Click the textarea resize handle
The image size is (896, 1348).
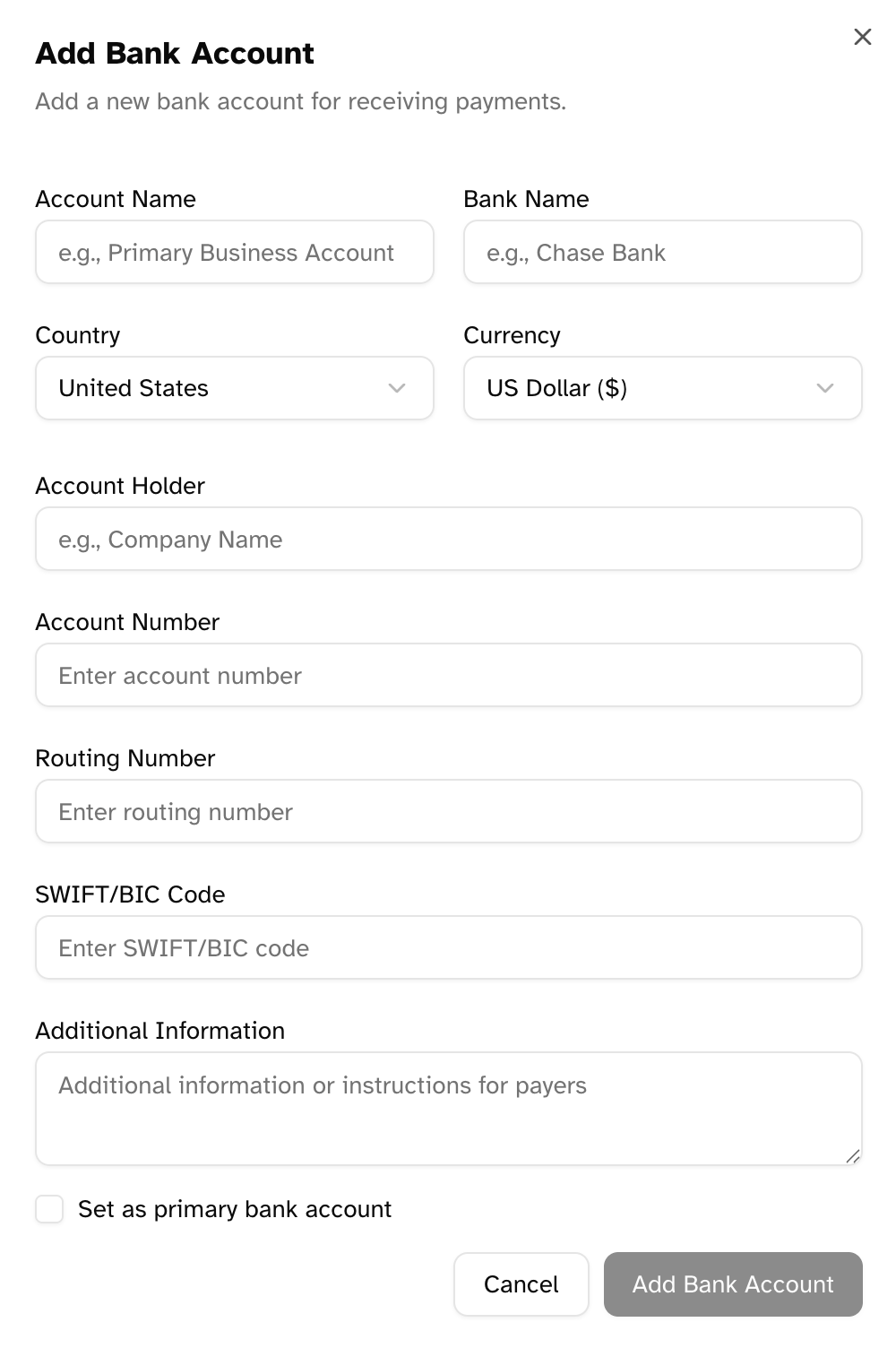853,1156
